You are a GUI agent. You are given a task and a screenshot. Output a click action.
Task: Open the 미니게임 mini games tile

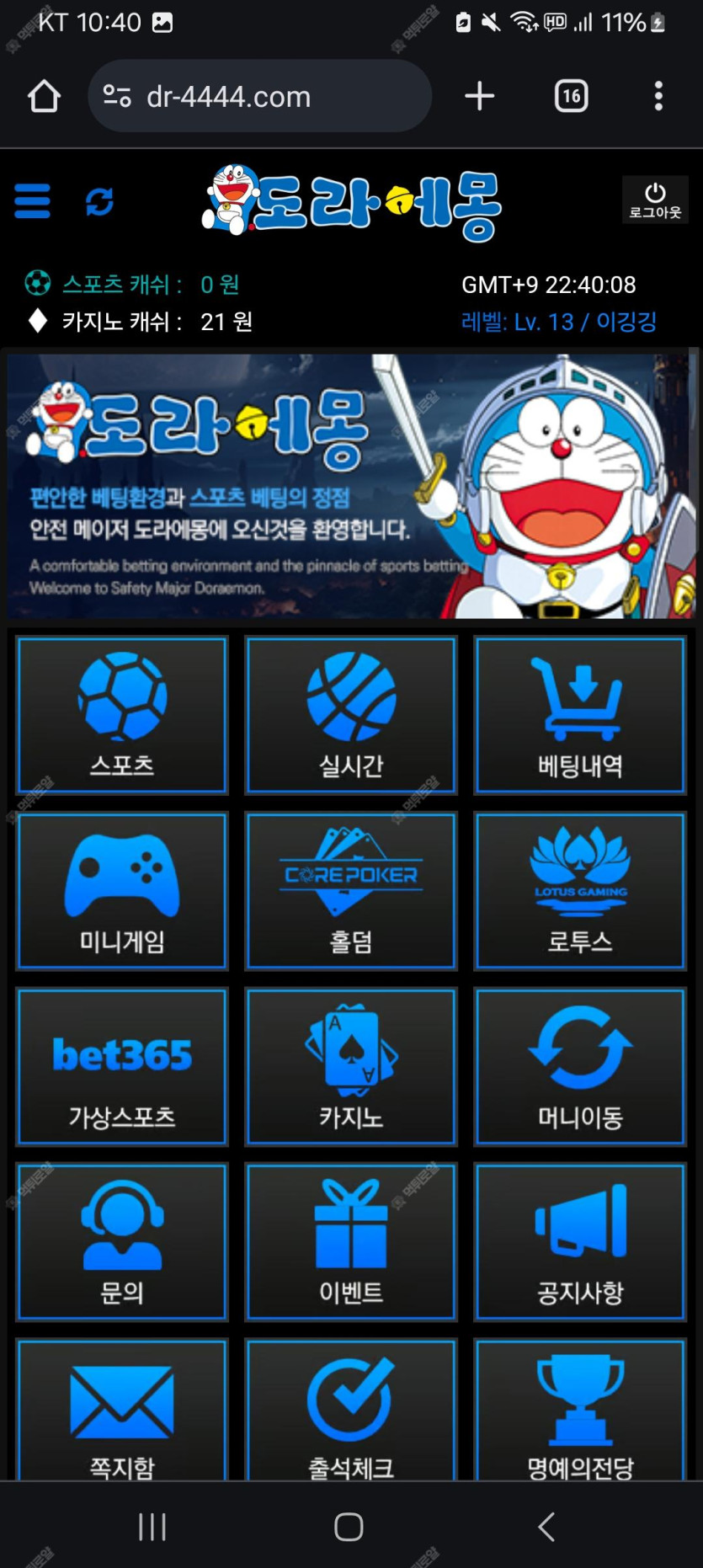(x=122, y=891)
